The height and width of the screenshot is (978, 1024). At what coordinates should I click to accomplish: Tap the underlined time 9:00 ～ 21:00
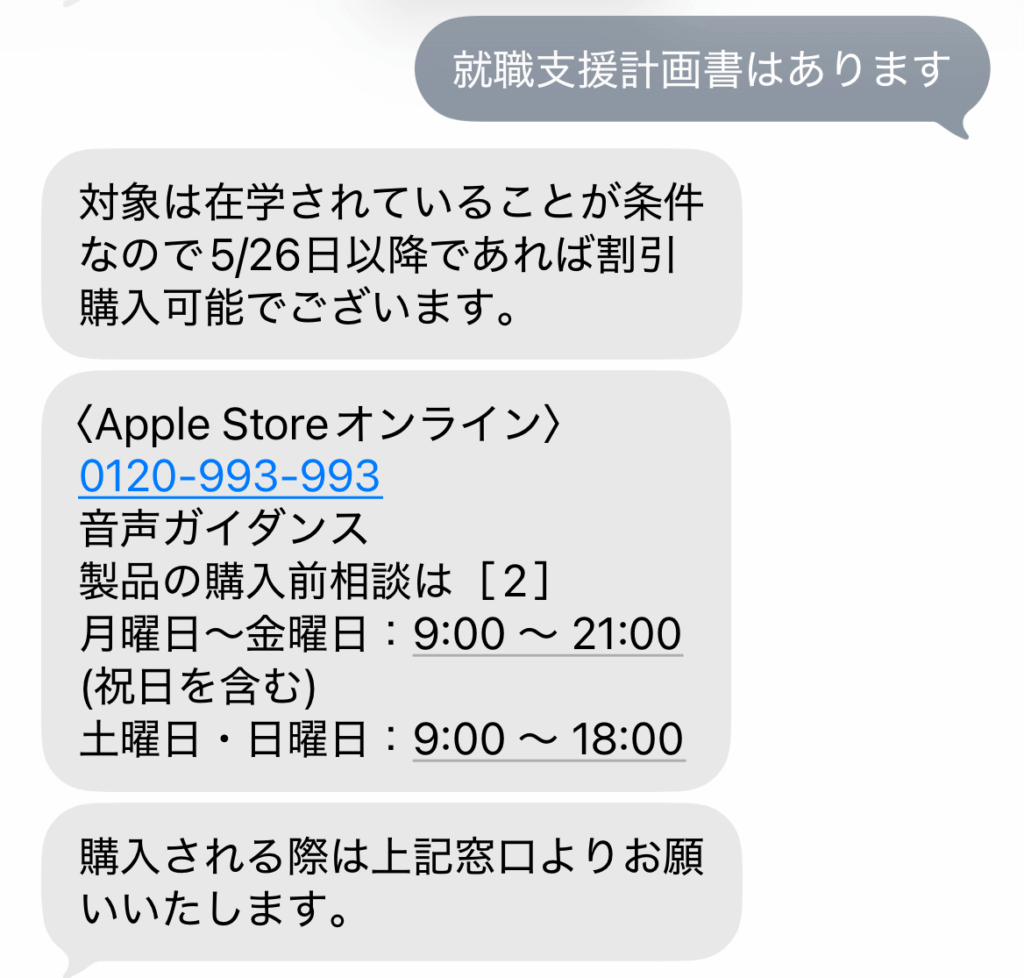(548, 634)
